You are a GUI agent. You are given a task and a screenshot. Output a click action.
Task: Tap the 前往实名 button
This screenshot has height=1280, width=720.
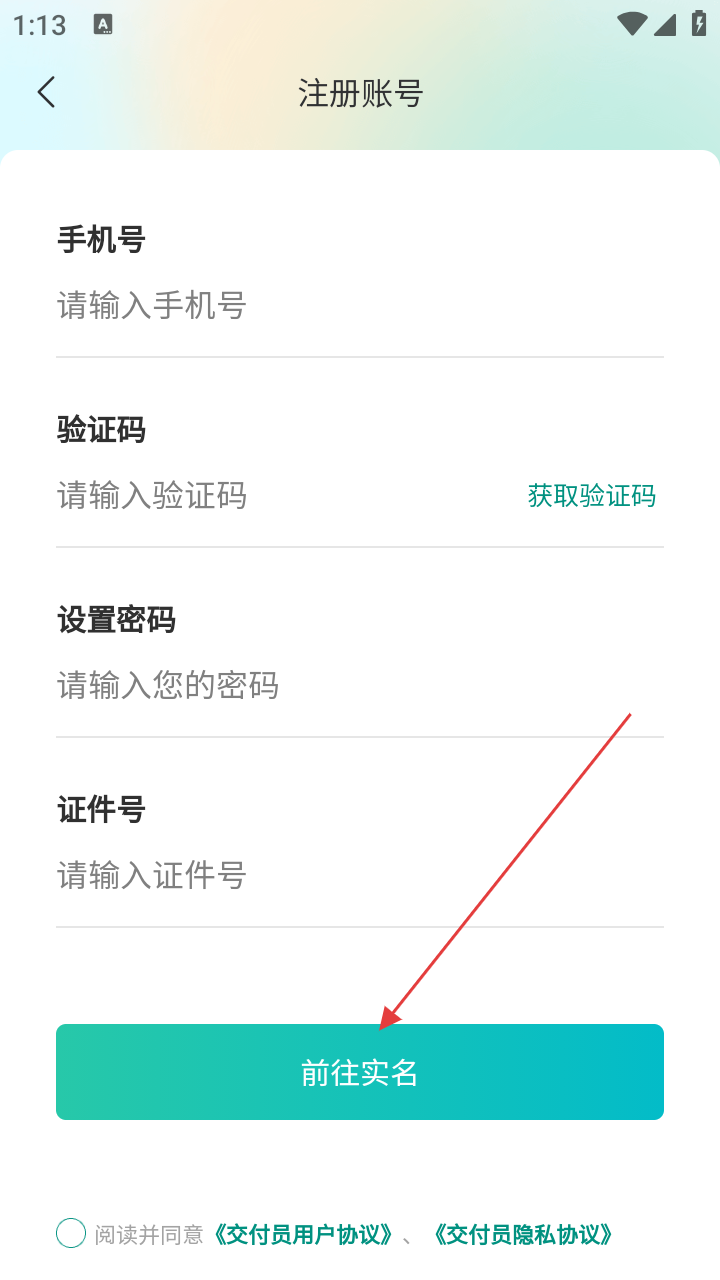pos(360,1072)
